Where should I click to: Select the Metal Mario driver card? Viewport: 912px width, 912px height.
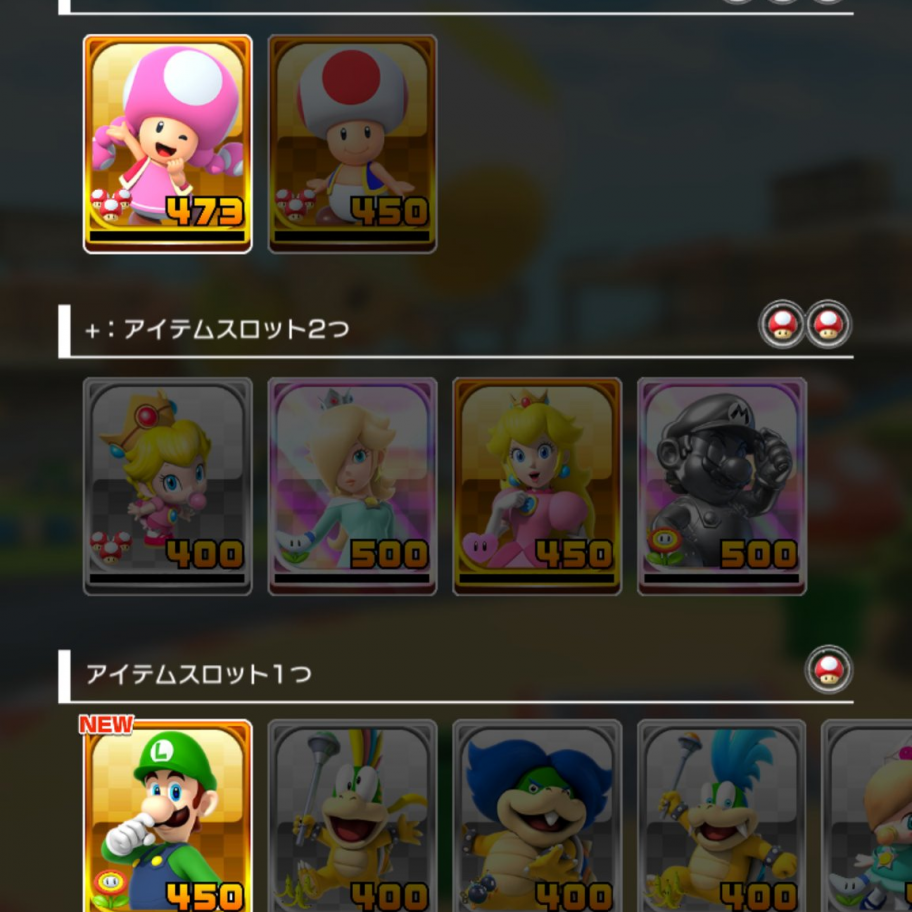pyautogui.click(x=721, y=486)
